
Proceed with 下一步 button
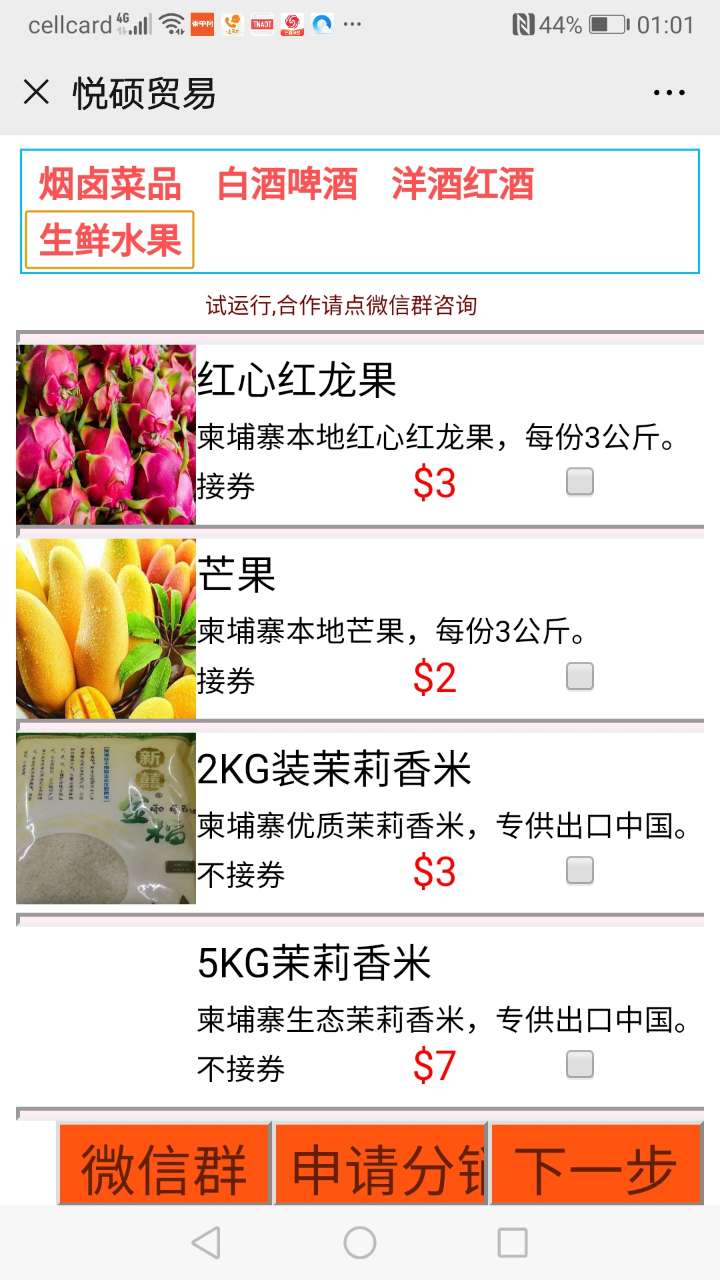click(x=596, y=1166)
